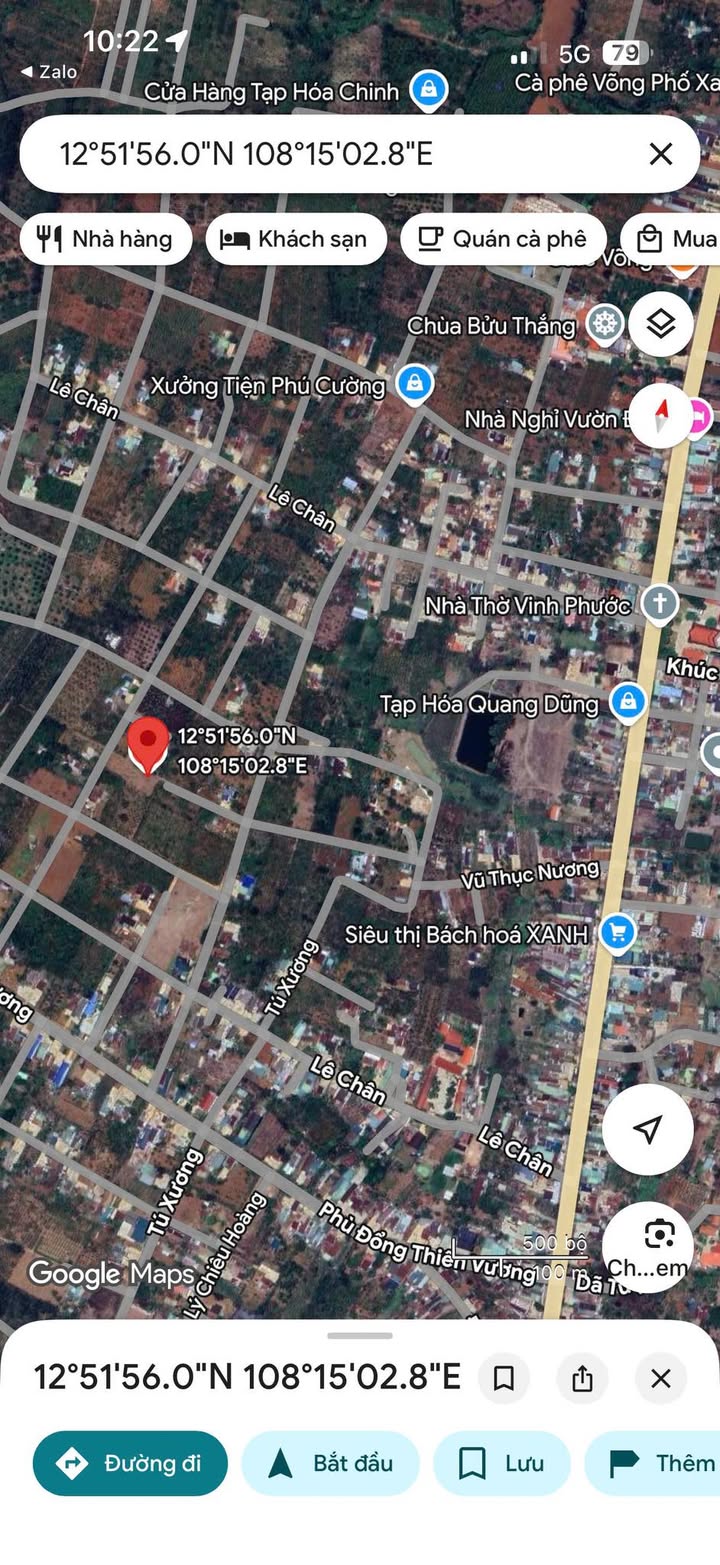Return to Zalo via the back link

48,72
